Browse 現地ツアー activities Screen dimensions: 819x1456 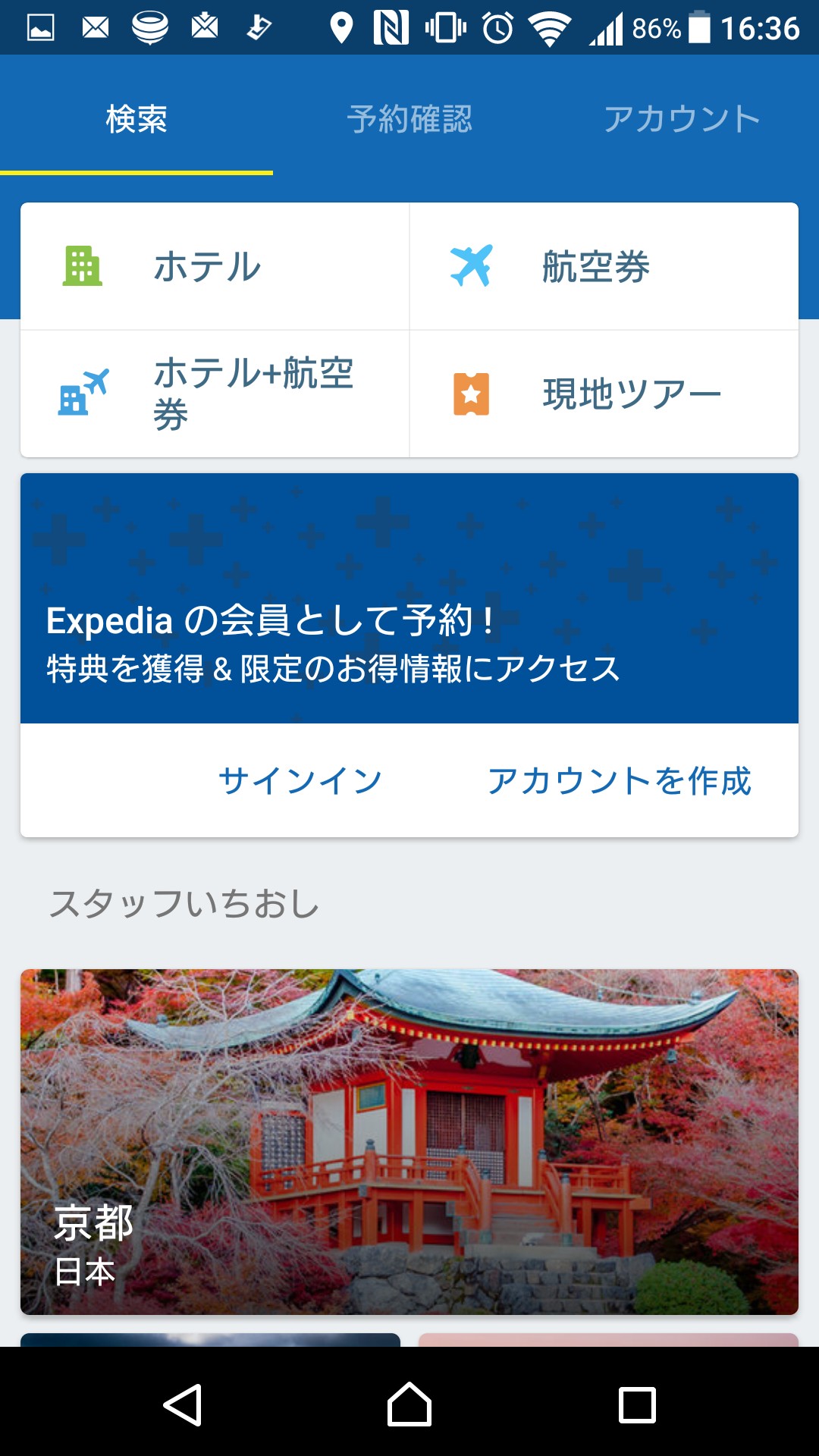pyautogui.click(x=604, y=394)
